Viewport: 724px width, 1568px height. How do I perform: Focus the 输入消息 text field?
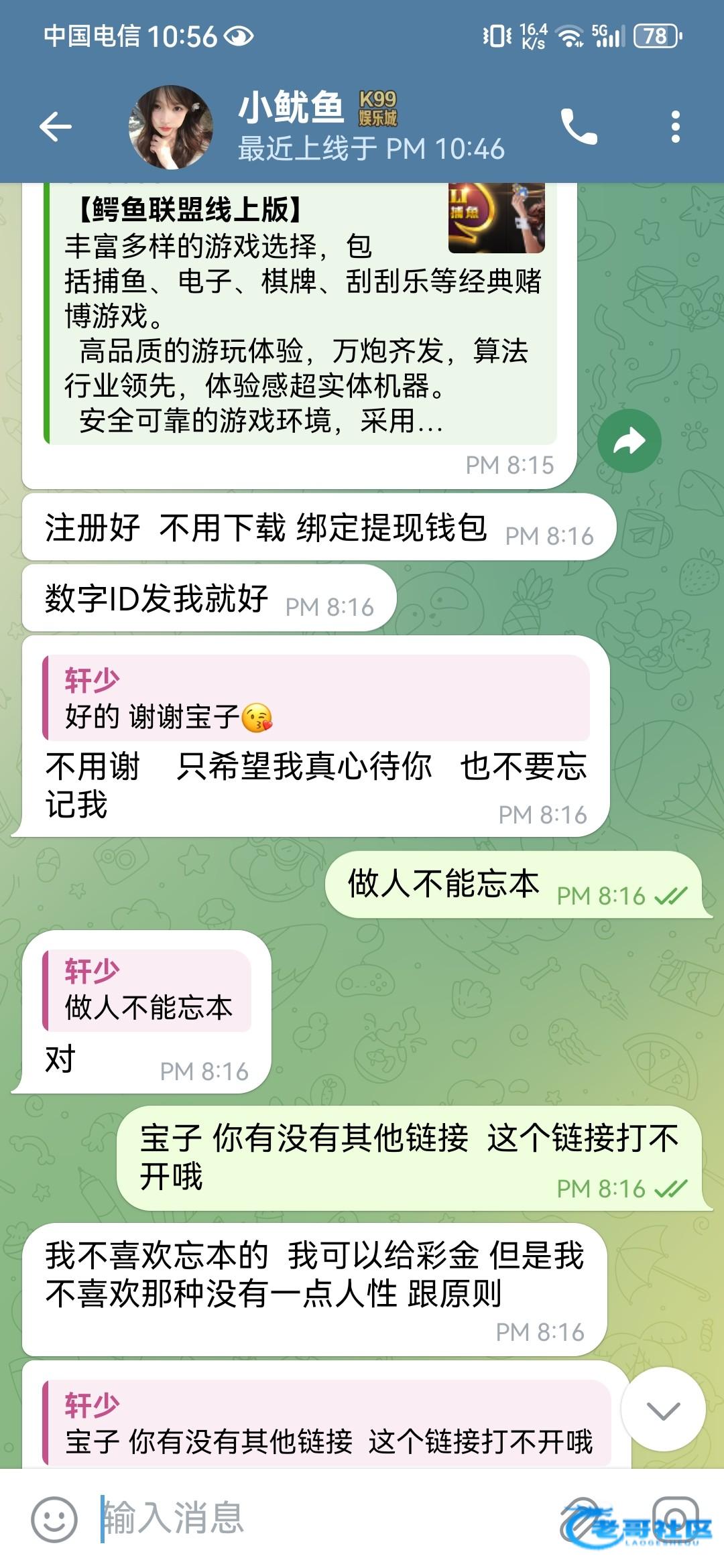tap(322, 1518)
